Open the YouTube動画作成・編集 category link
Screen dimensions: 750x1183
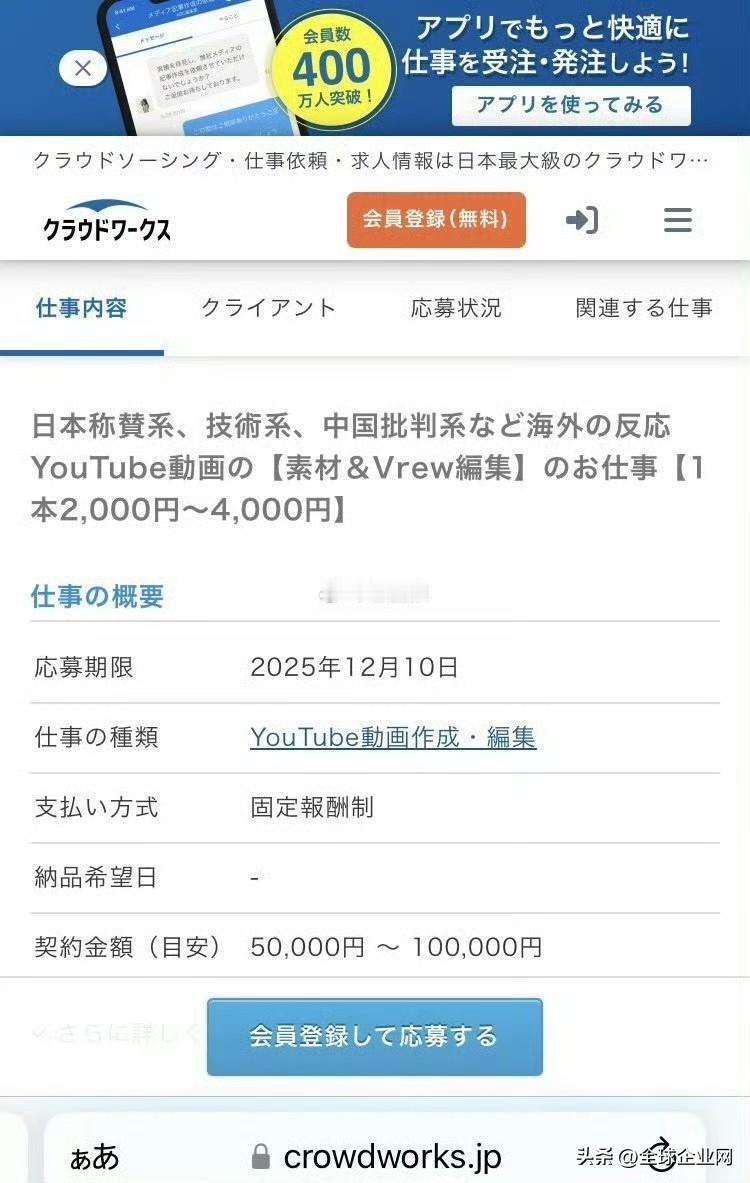(393, 737)
